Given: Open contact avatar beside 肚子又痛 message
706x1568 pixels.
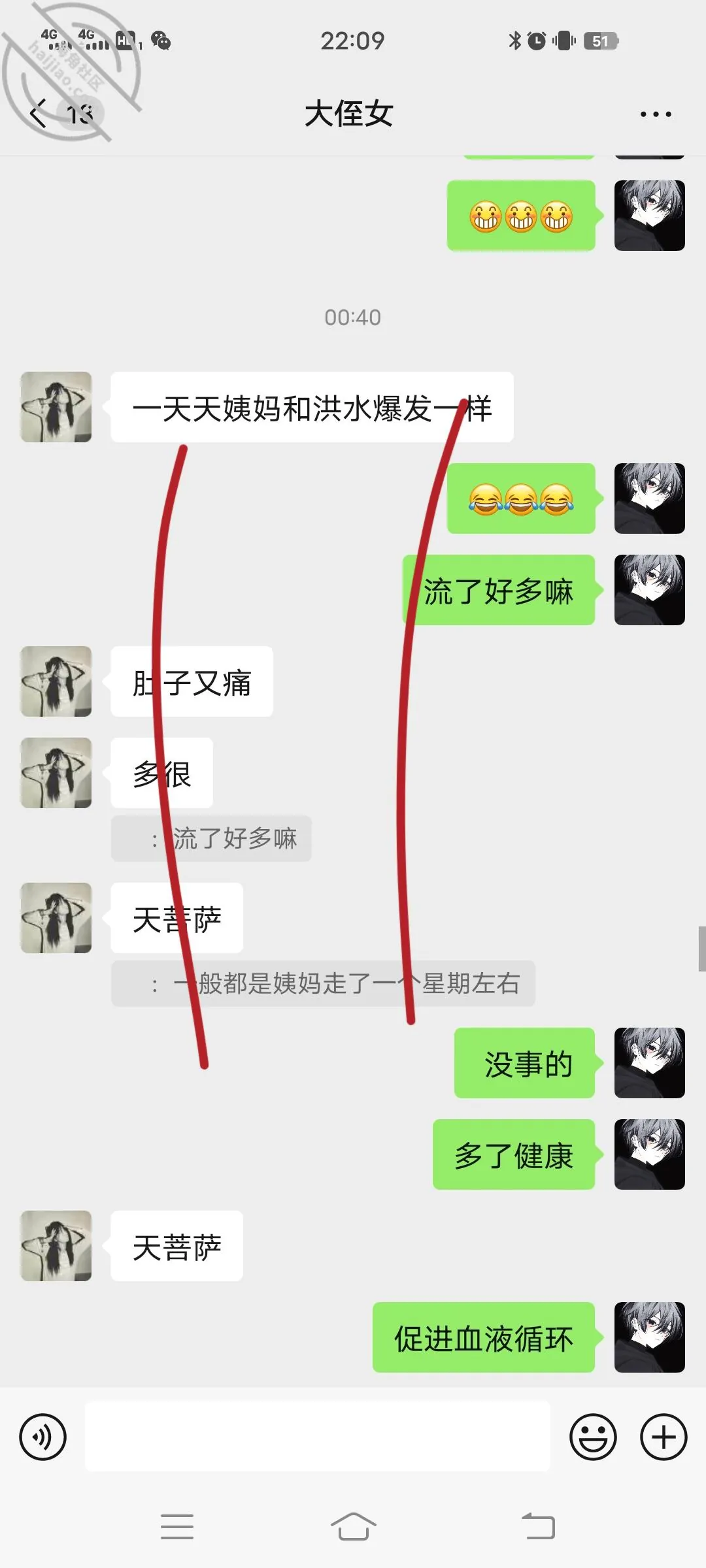Looking at the screenshot, I should pyautogui.click(x=56, y=681).
